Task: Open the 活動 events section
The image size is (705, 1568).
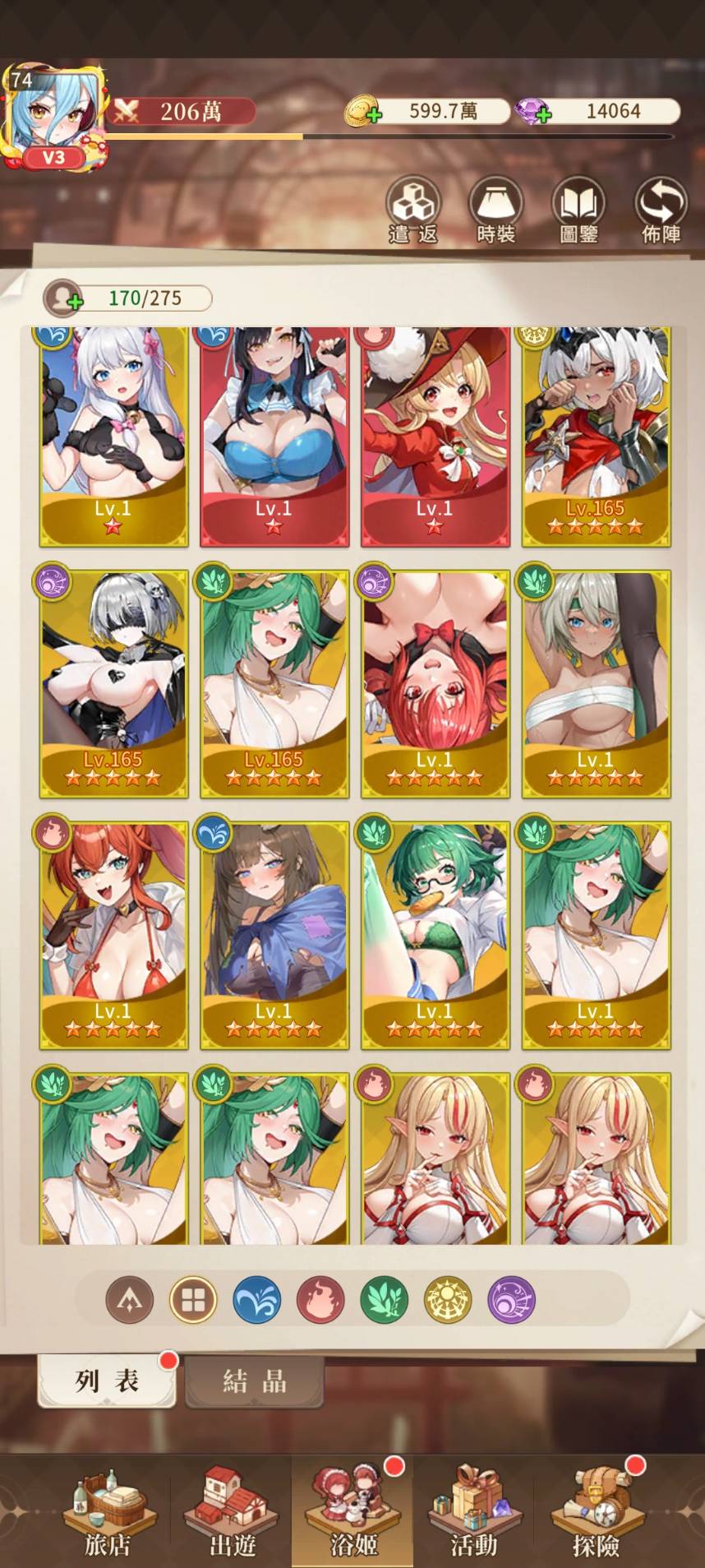Action: [x=472, y=1510]
